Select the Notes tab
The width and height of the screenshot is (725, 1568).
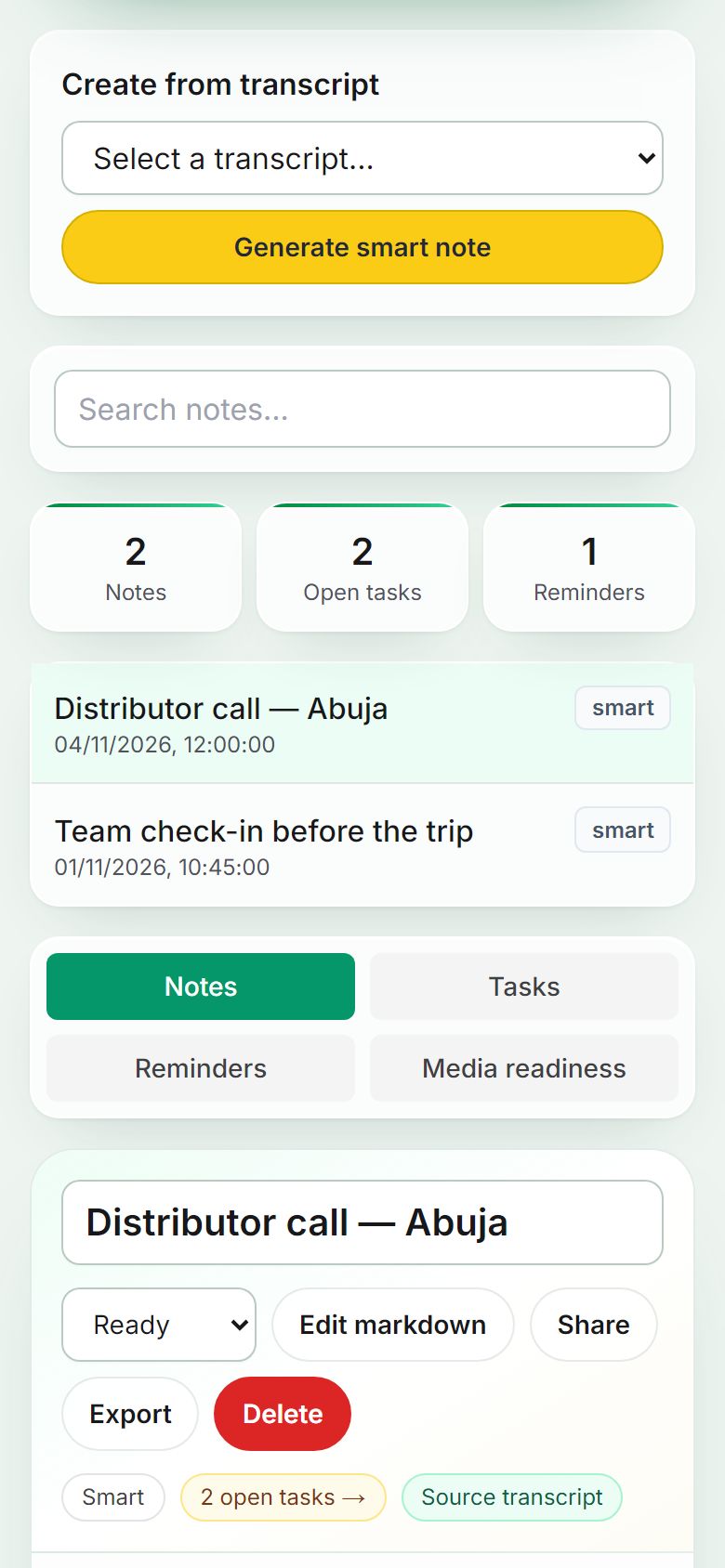(x=201, y=987)
